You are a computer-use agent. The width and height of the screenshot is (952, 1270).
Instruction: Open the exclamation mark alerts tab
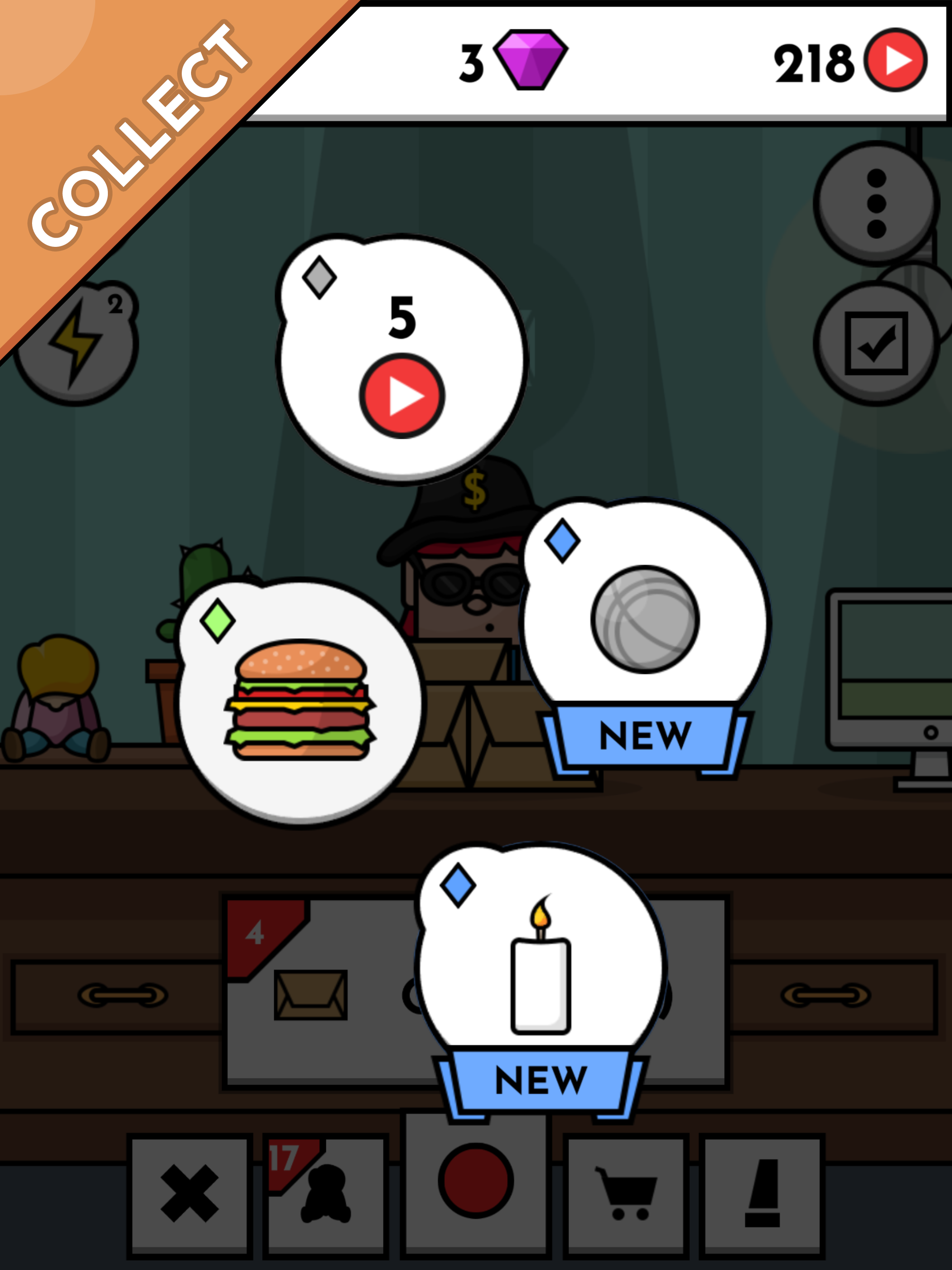click(762, 1194)
